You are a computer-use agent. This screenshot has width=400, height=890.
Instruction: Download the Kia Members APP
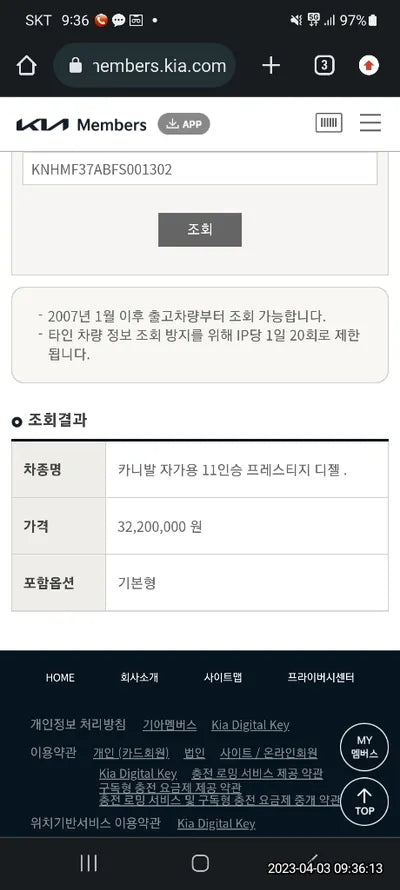tap(184, 124)
